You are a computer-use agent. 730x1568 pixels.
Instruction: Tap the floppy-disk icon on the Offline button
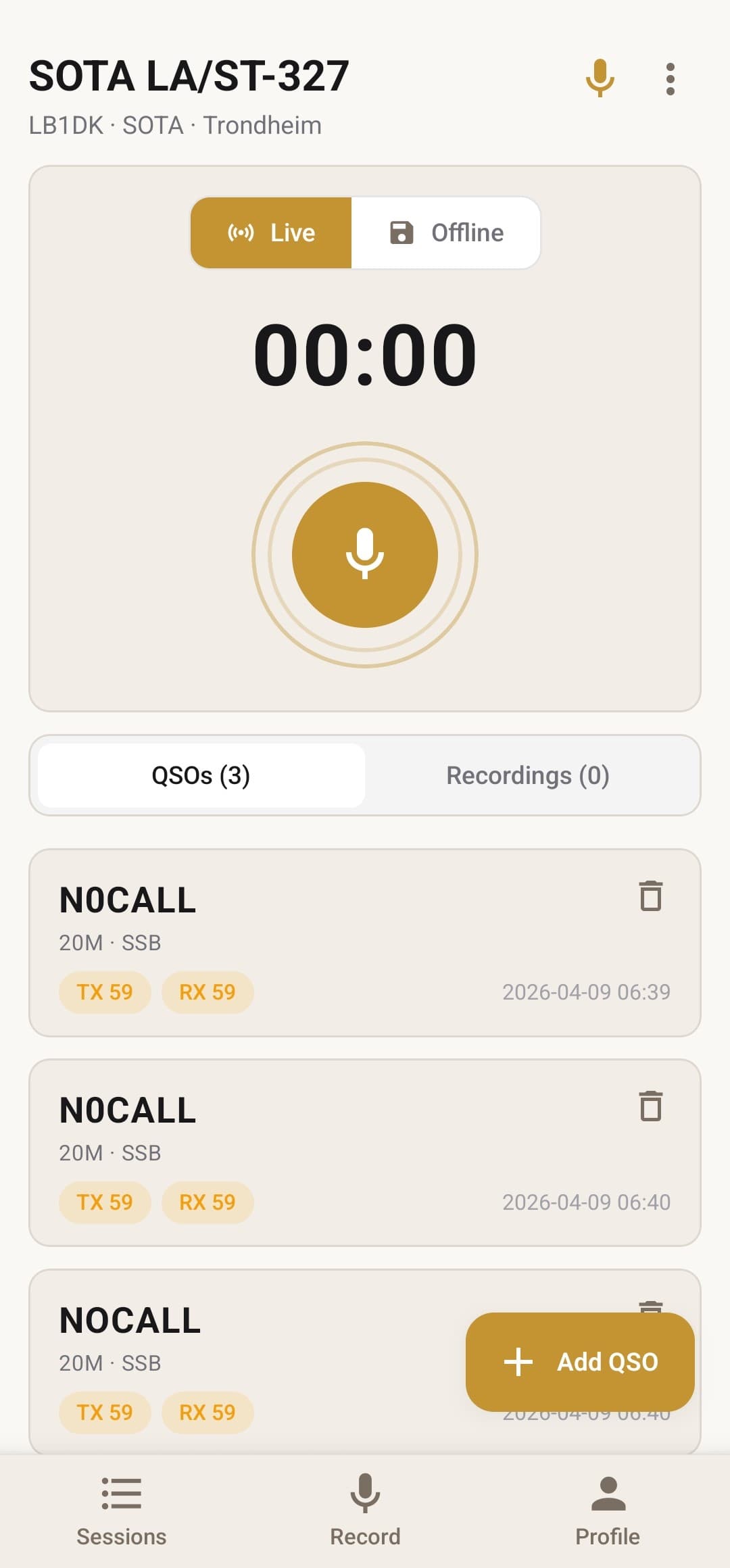(x=401, y=232)
